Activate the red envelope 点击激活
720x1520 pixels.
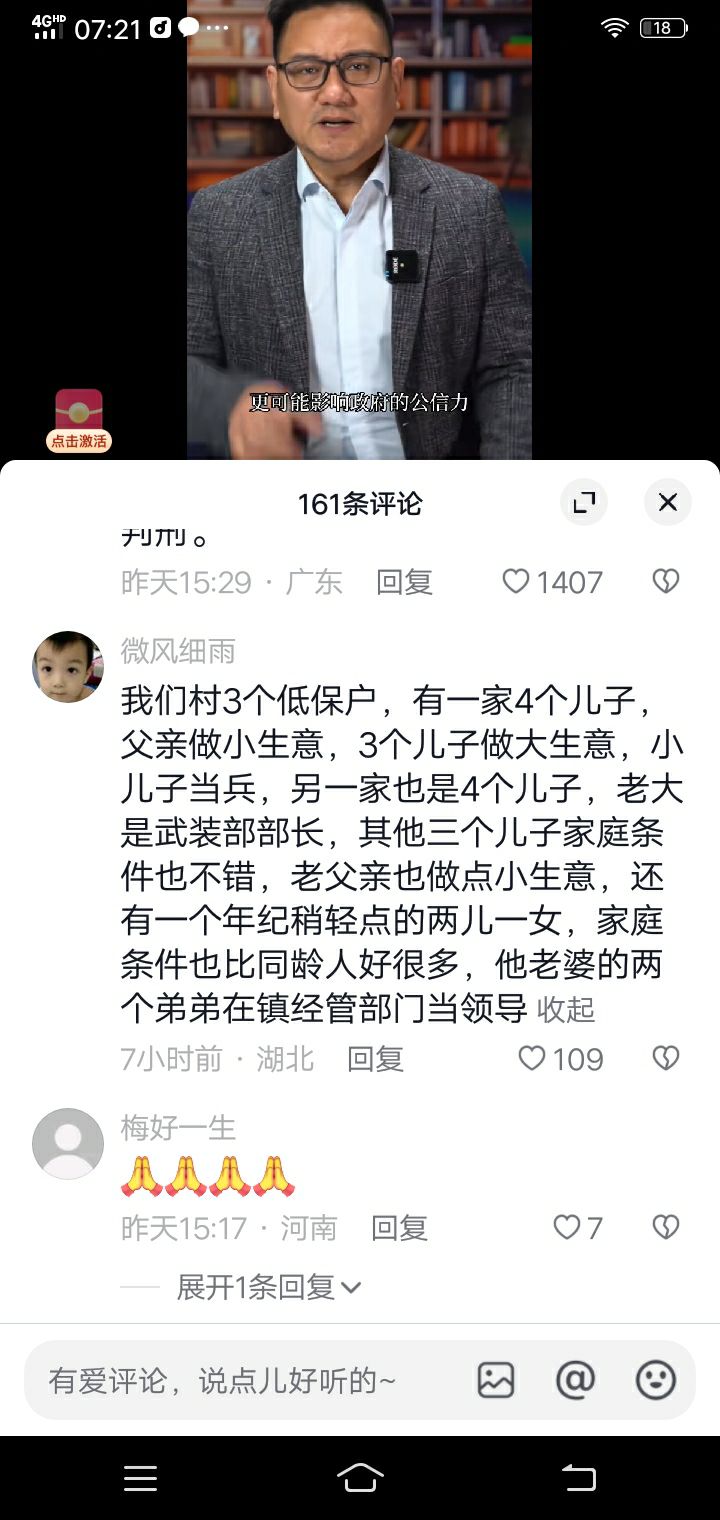coord(78,420)
